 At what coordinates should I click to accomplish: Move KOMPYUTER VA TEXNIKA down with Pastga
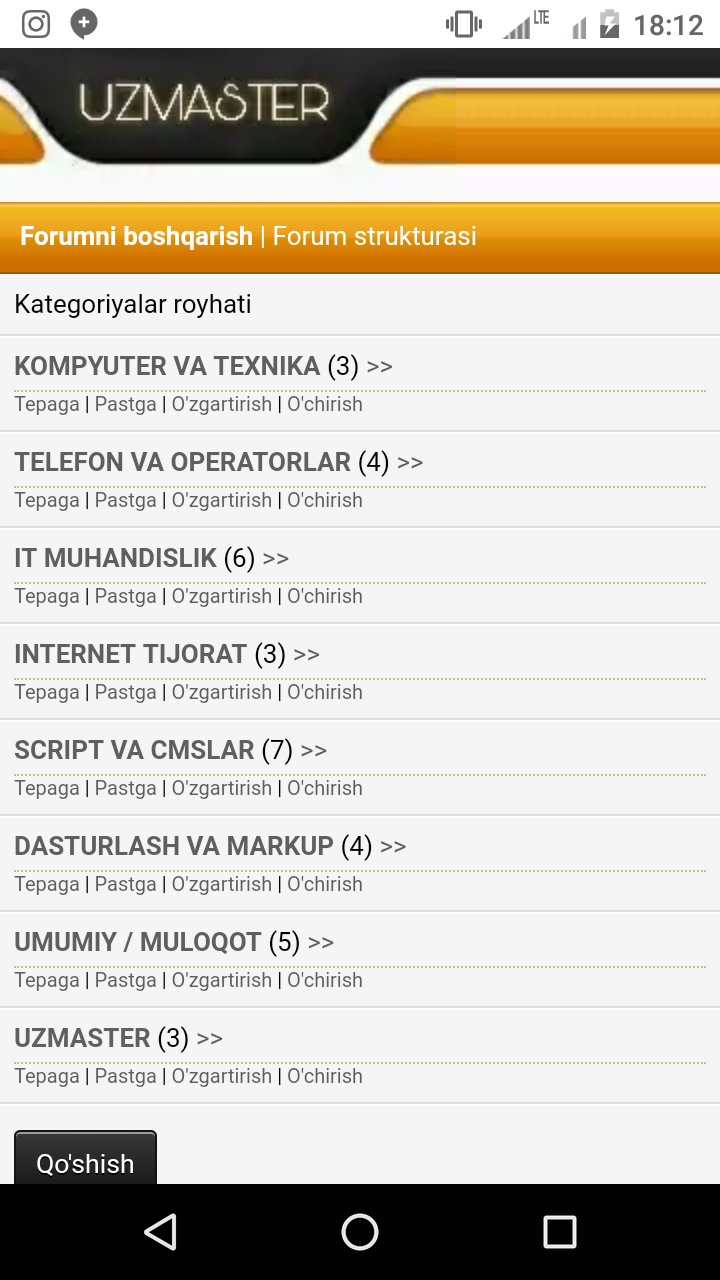pyautogui.click(x=125, y=404)
